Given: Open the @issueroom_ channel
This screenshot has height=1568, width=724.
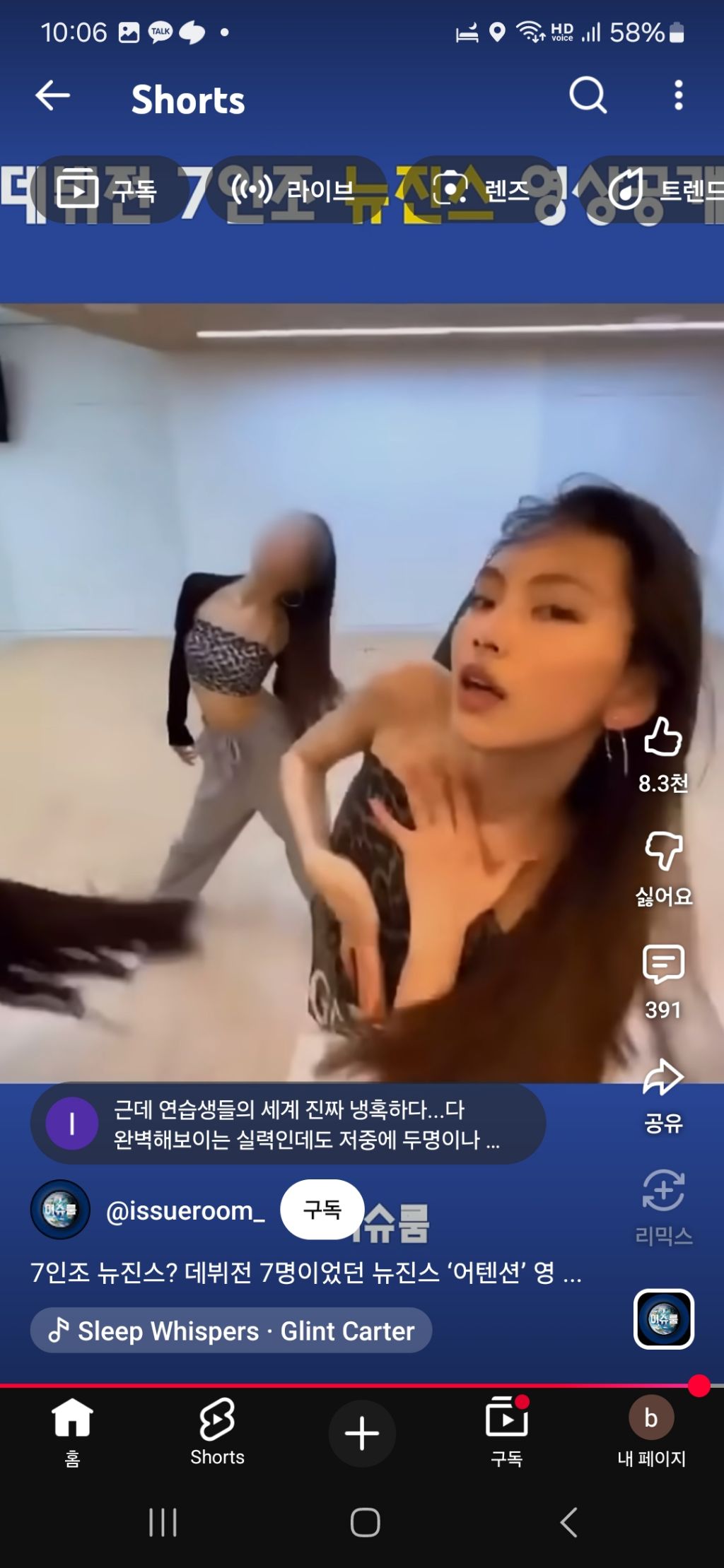Looking at the screenshot, I should pos(185,1211).
